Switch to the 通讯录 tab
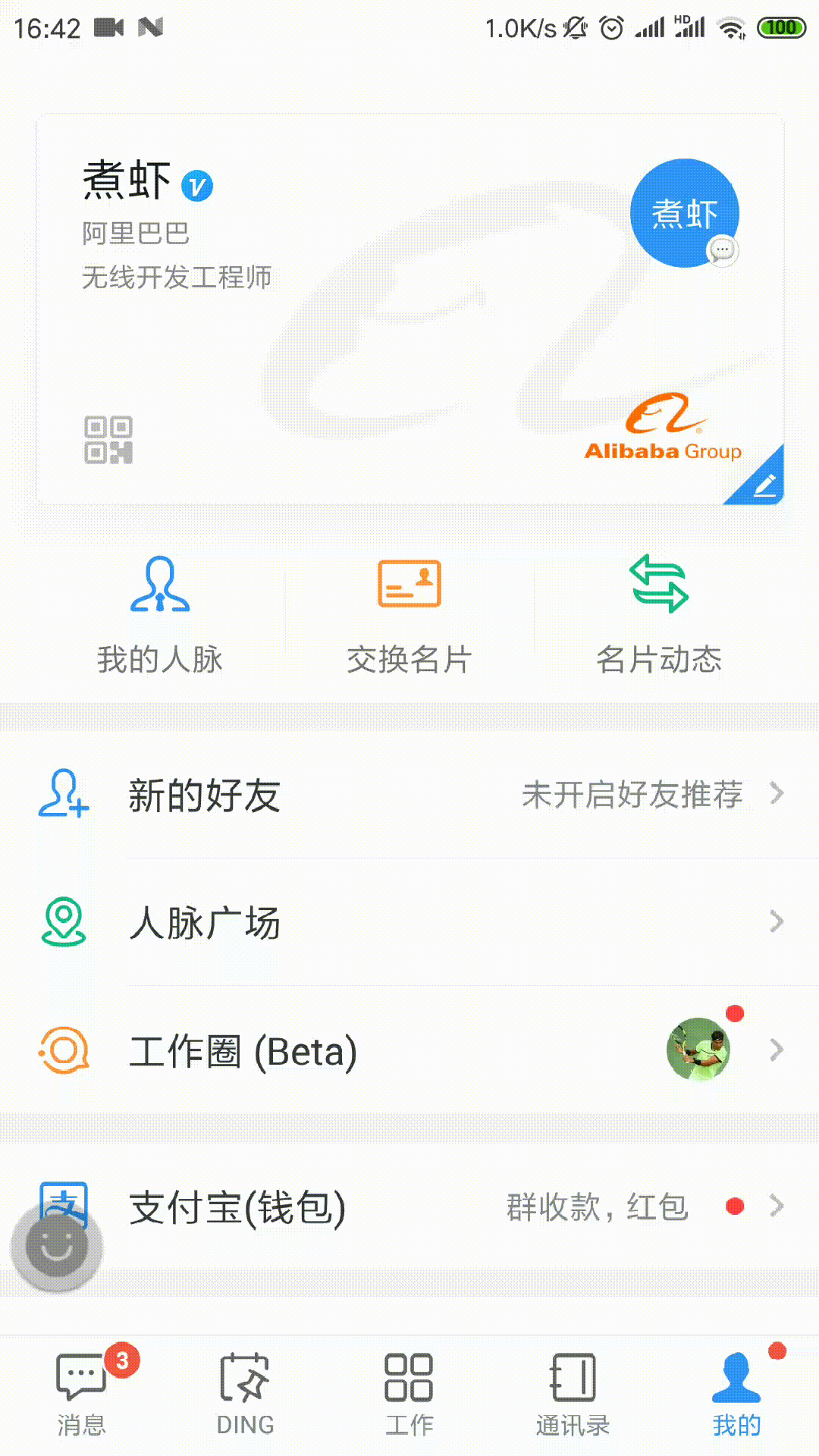 [x=573, y=1394]
